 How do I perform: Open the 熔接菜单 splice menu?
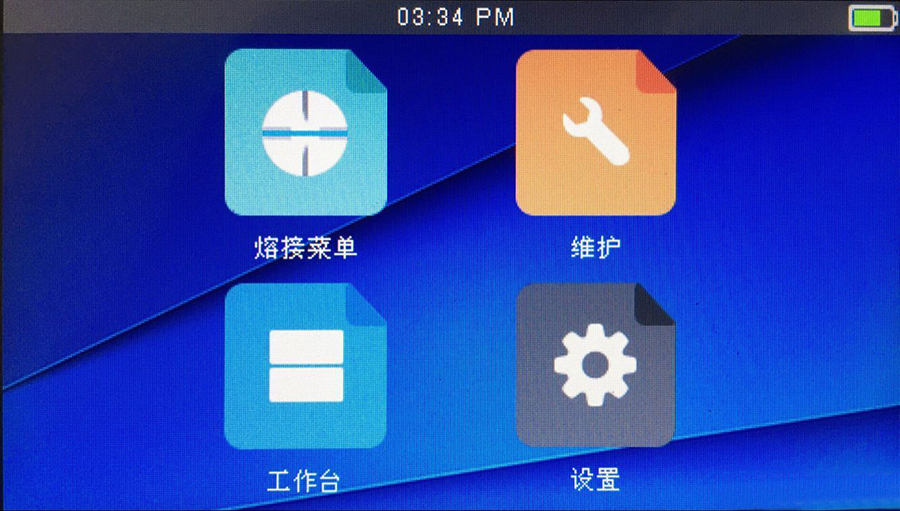tap(305, 133)
